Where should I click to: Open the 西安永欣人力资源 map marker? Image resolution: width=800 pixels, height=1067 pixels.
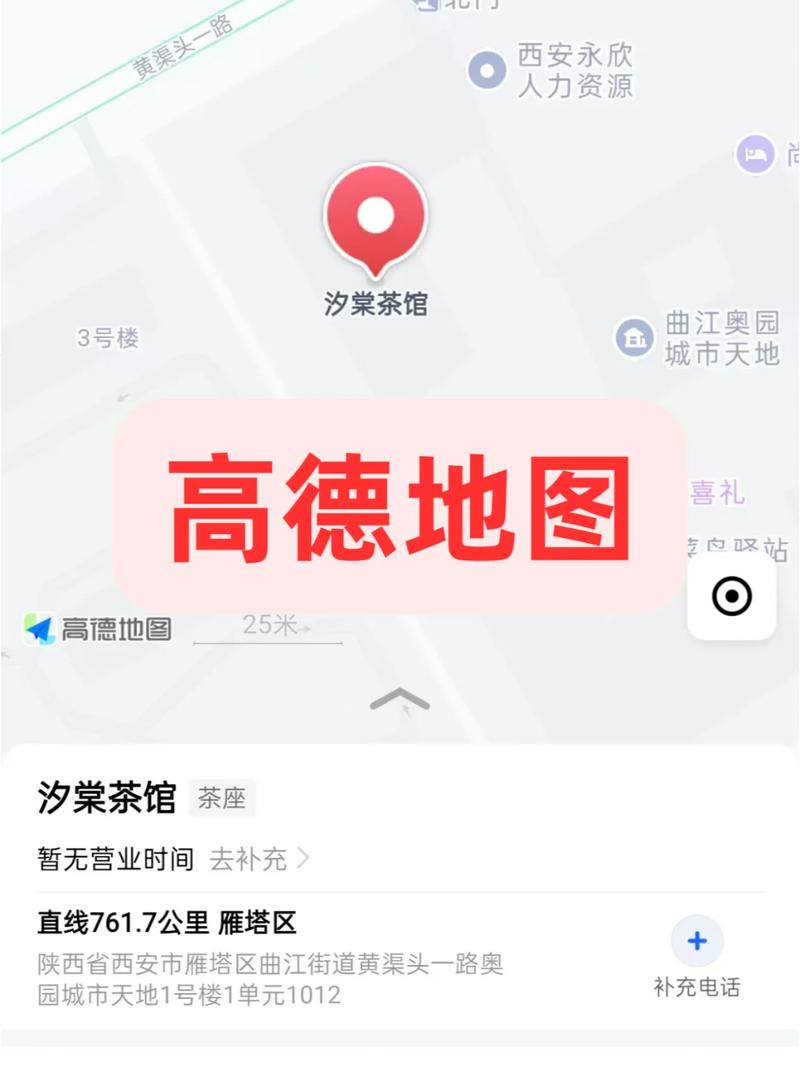(x=486, y=71)
